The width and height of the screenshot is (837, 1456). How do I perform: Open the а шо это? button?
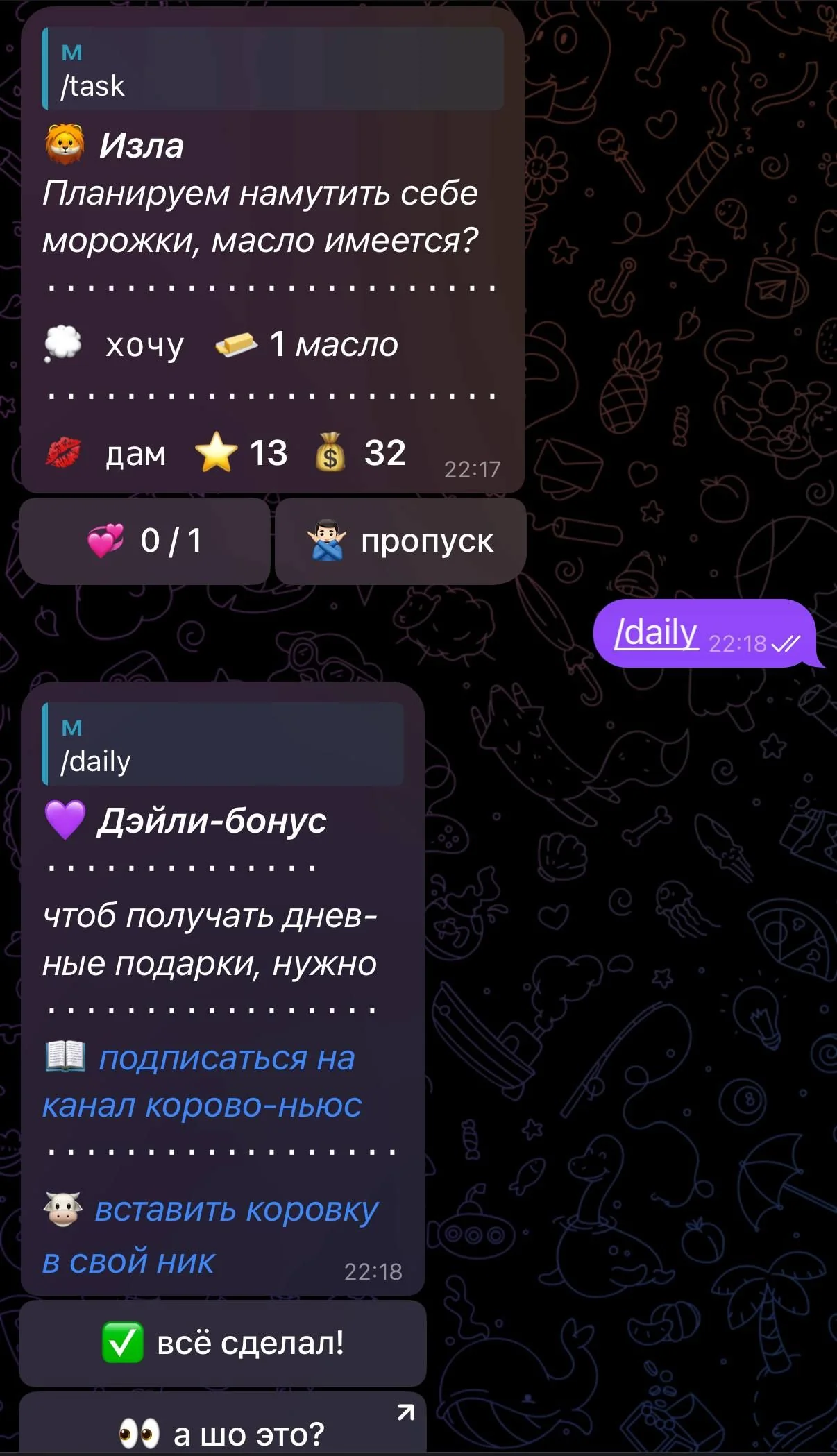coord(223,1423)
